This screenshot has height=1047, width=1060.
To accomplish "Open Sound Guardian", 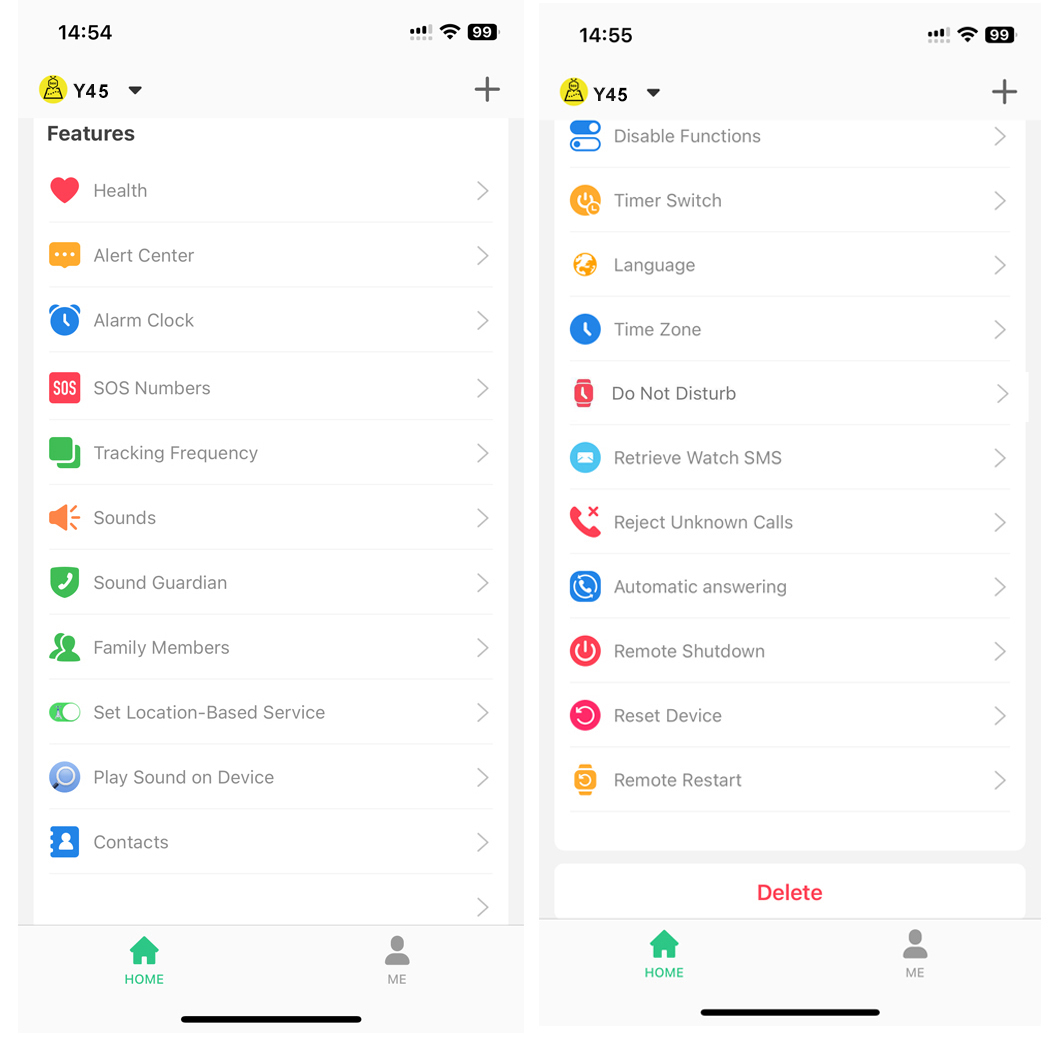I will (268, 583).
